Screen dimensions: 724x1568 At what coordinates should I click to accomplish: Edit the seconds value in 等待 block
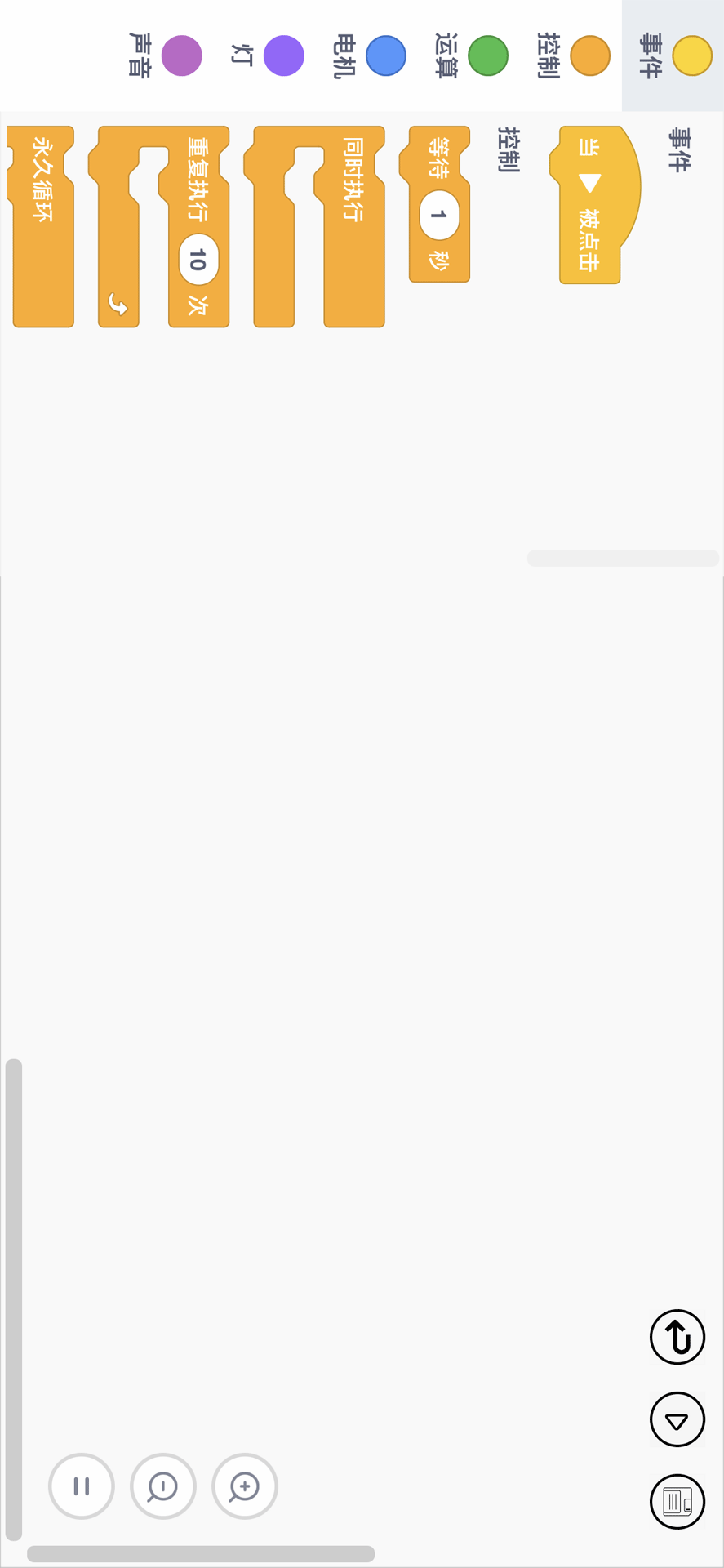pyautogui.click(x=439, y=216)
